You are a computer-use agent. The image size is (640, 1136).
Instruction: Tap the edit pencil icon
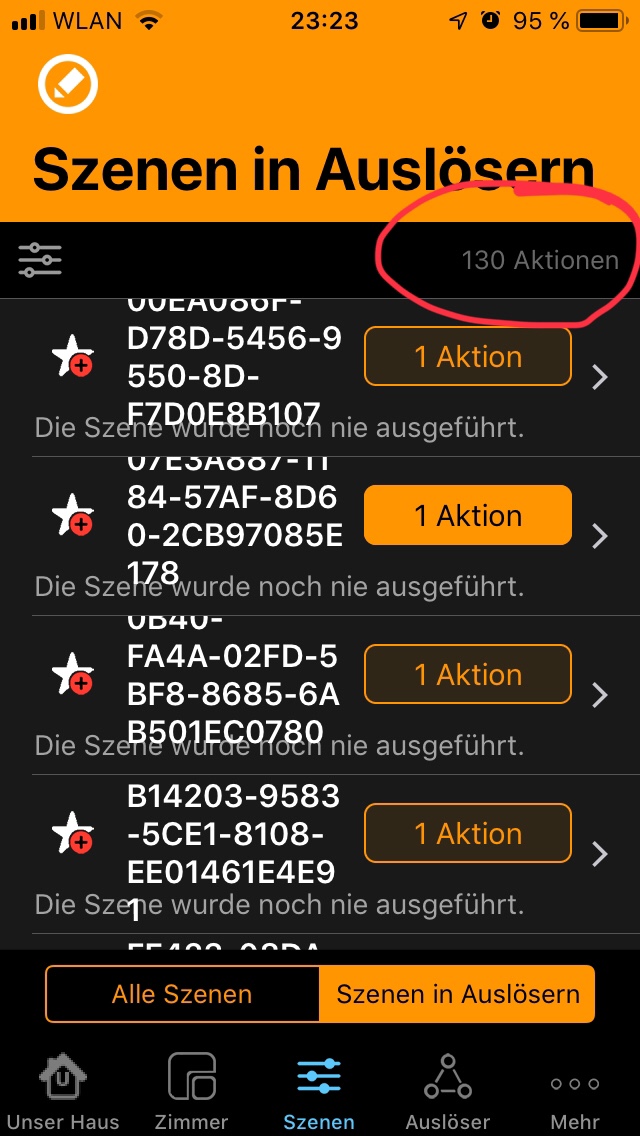pos(68,85)
